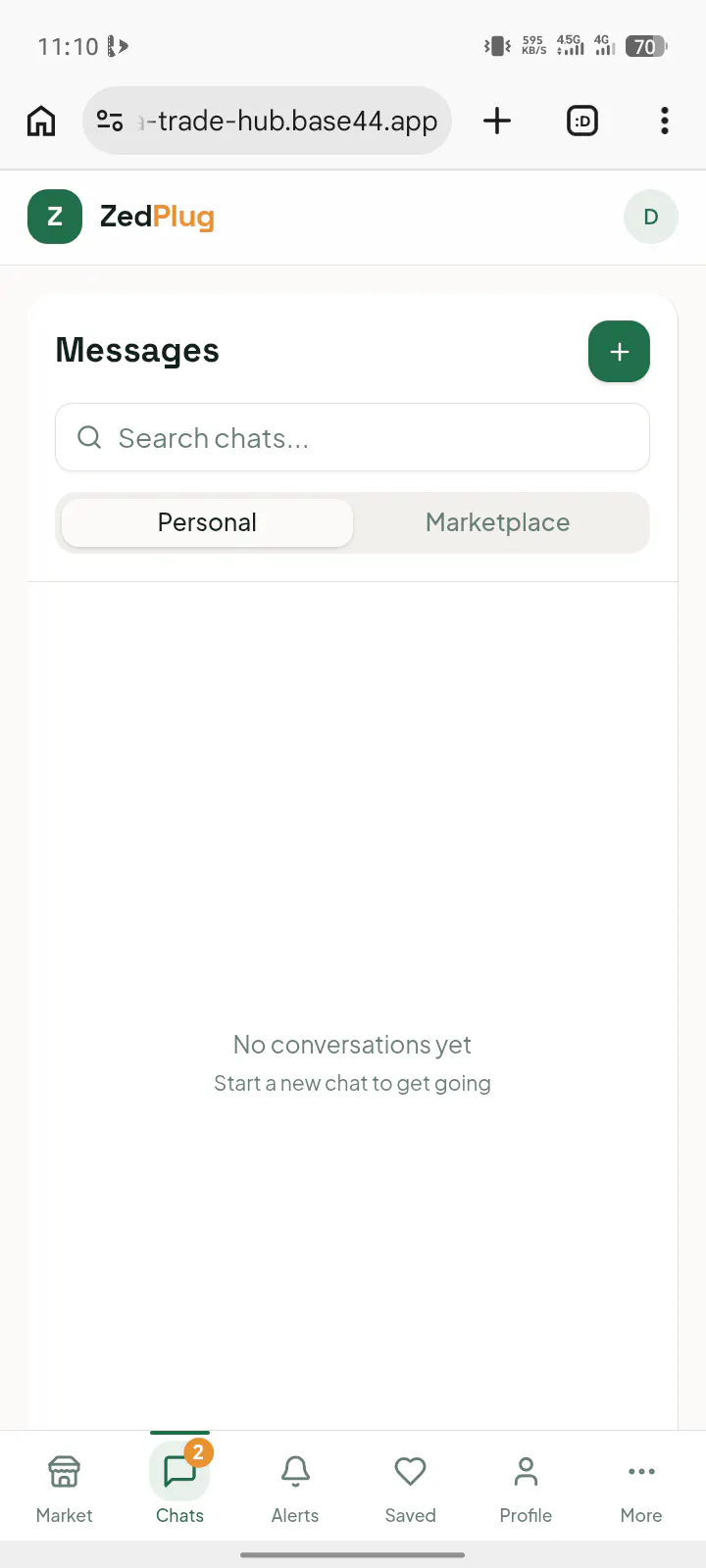Image resolution: width=706 pixels, height=1568 pixels.
Task: Open the D profile avatar
Action: (x=651, y=217)
